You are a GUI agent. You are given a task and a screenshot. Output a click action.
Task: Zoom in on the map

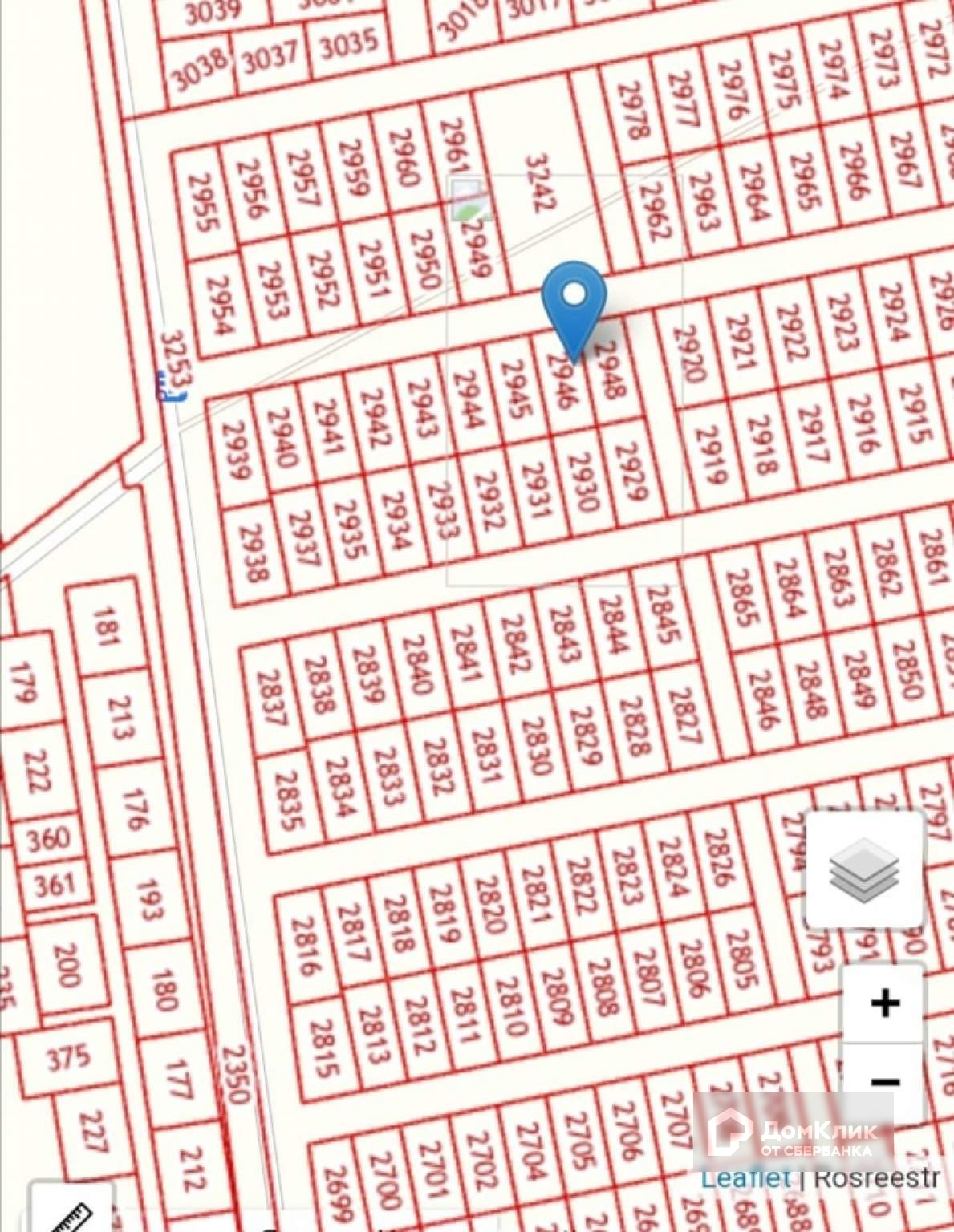tap(883, 1003)
